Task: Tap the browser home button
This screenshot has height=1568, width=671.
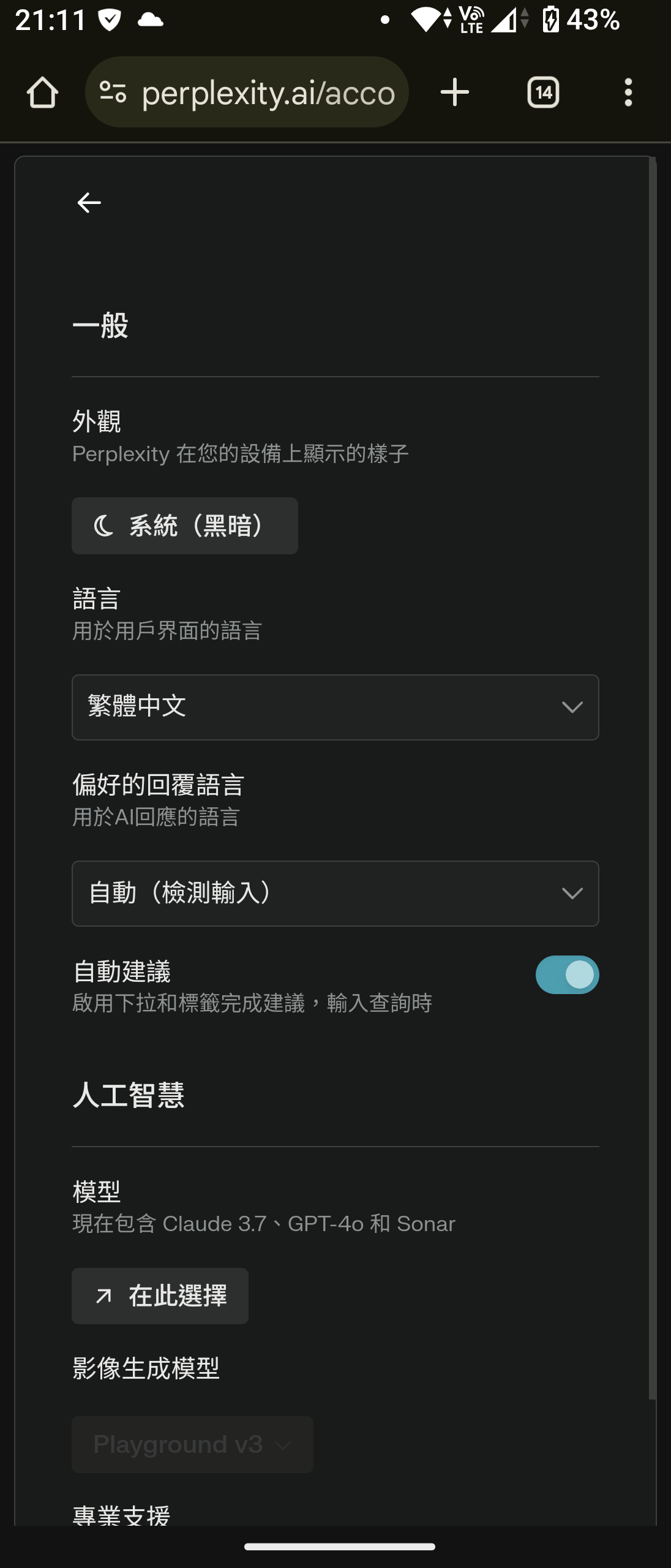Action: point(42,93)
